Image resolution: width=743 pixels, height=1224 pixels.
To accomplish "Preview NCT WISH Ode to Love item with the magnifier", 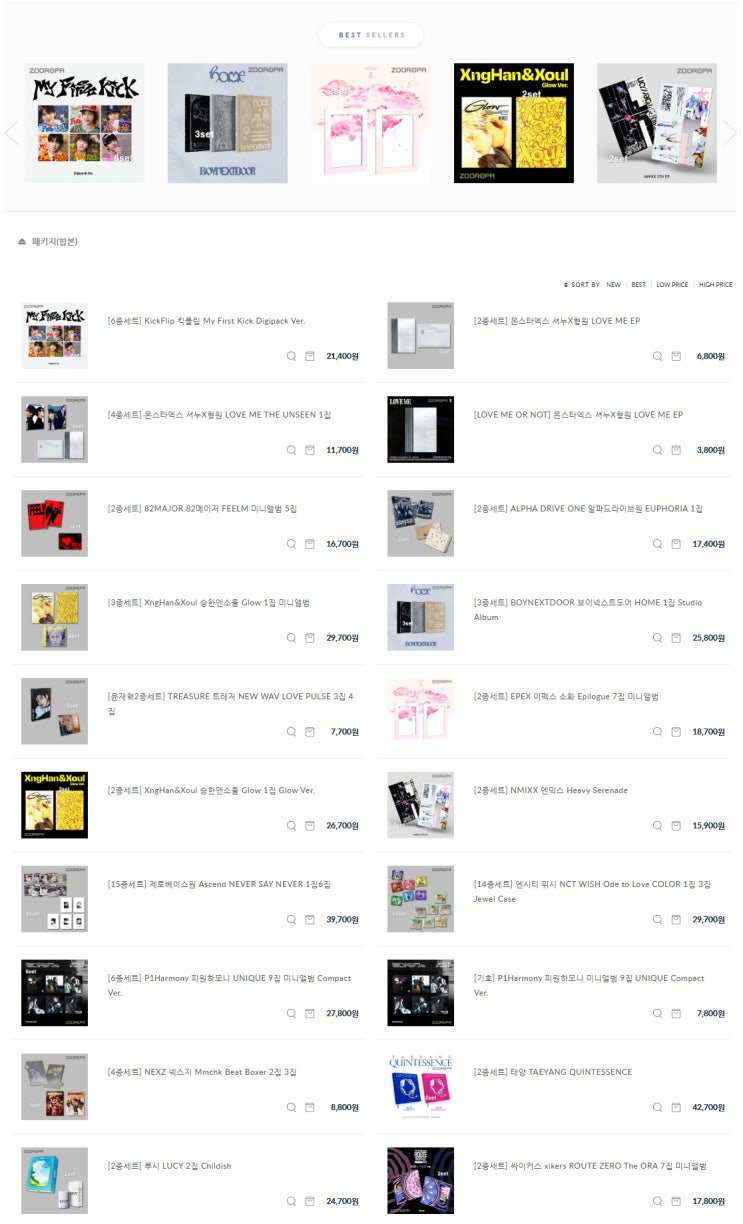I will [x=658, y=920].
